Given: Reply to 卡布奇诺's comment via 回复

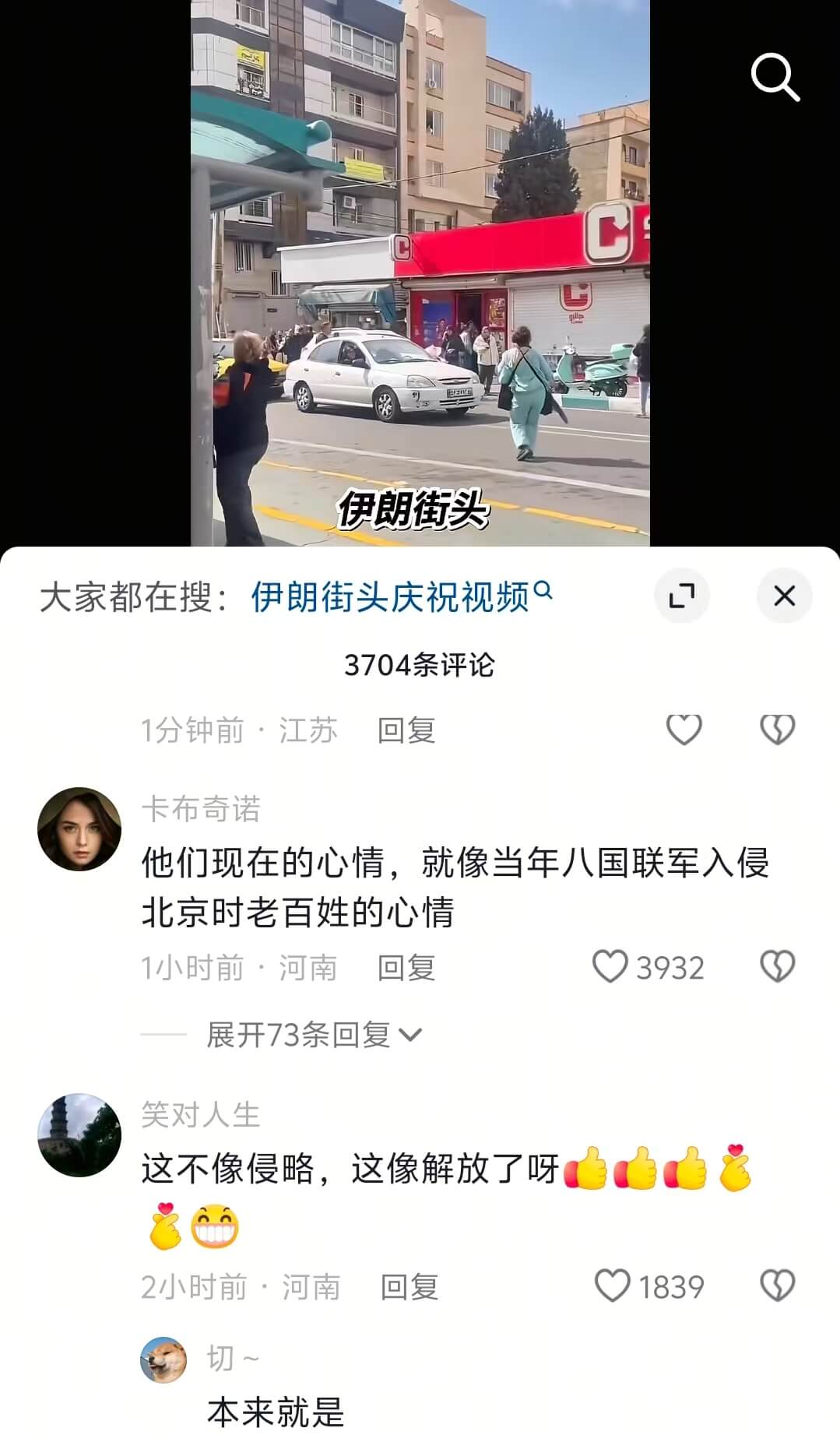Looking at the screenshot, I should coord(407,968).
